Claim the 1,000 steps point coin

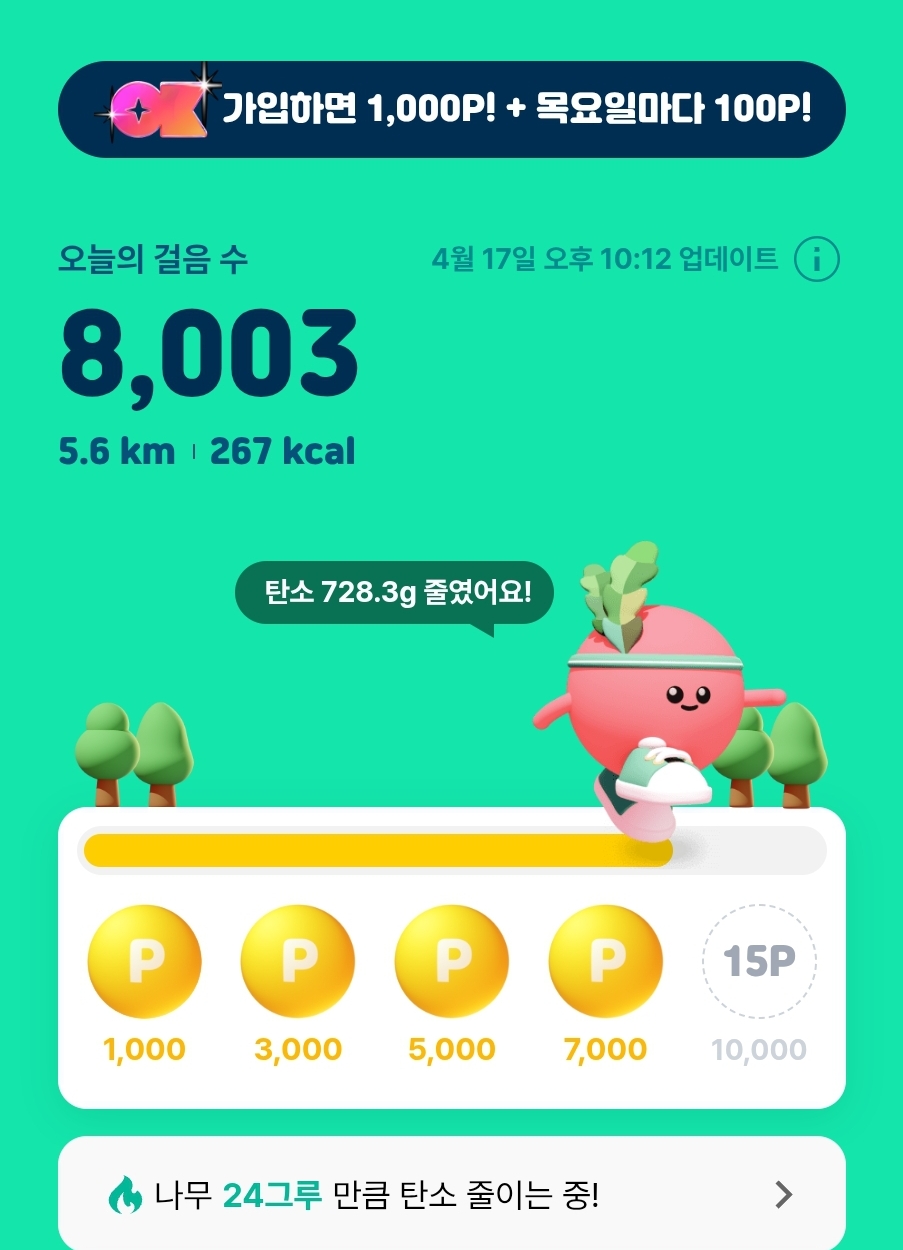click(x=145, y=961)
